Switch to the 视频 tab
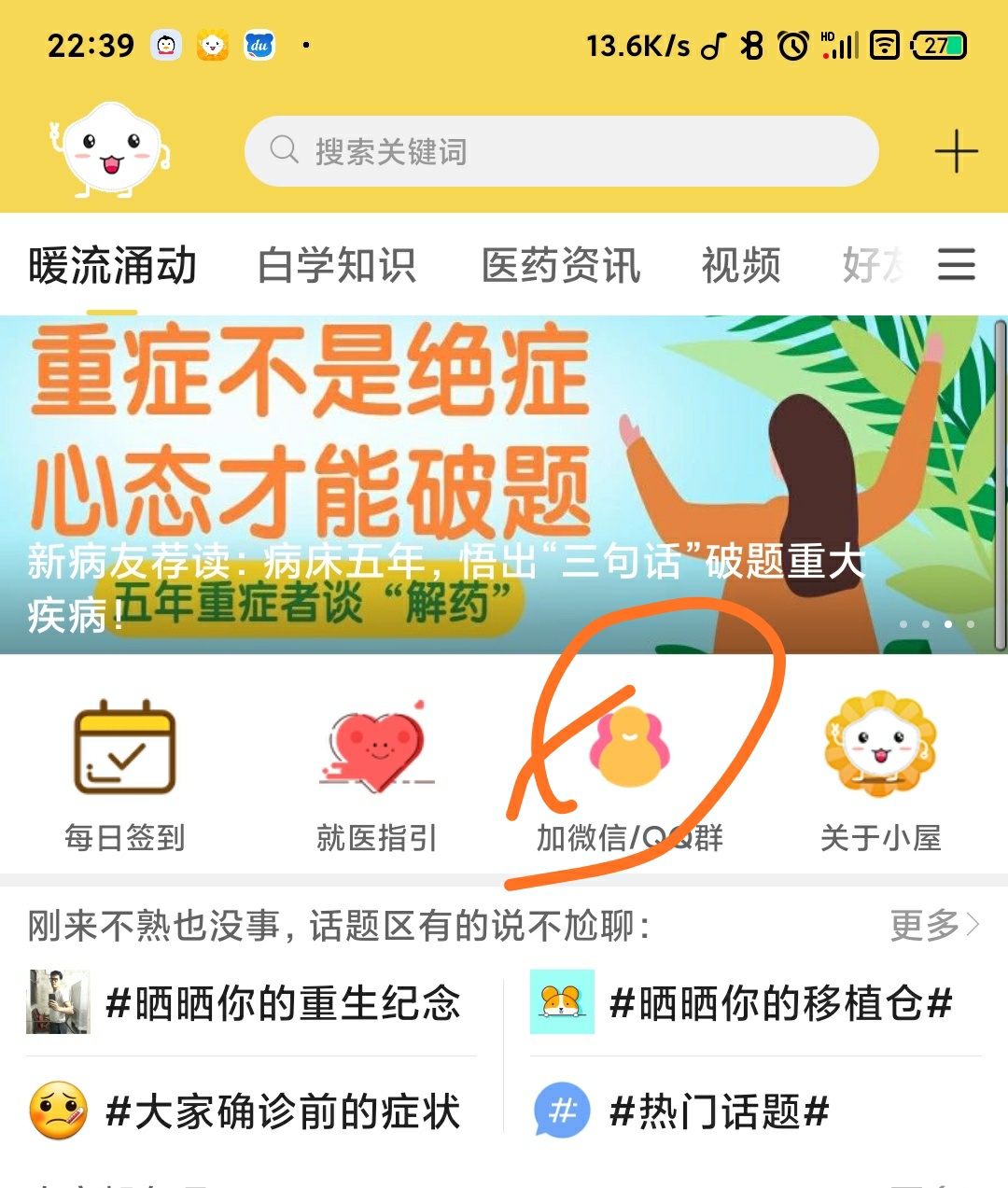The image size is (1008, 1188). click(741, 266)
